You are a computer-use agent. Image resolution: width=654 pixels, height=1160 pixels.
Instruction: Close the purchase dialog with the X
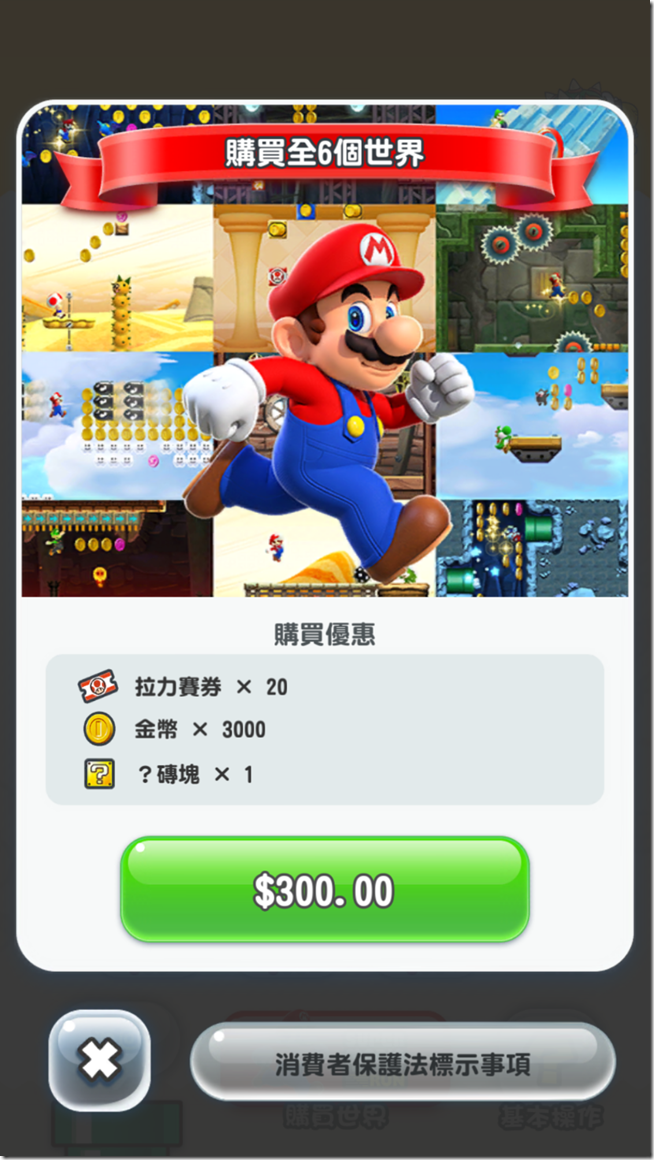tap(100, 1061)
